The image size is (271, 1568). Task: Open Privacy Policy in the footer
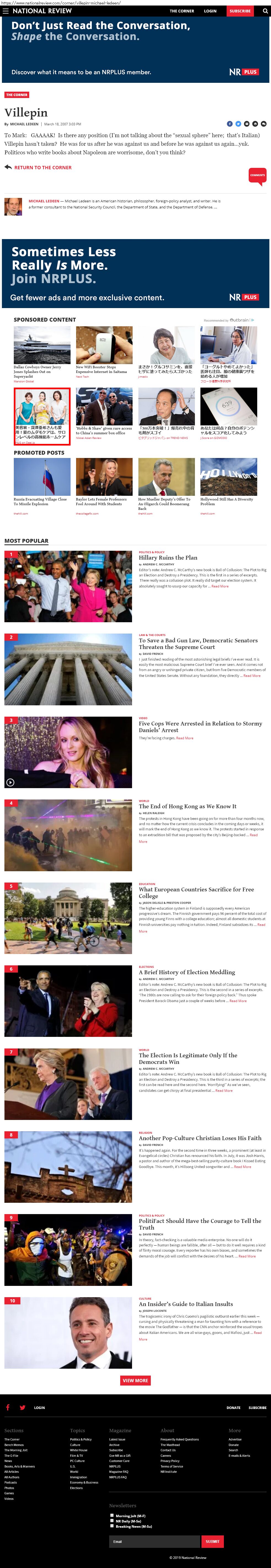170,1461
